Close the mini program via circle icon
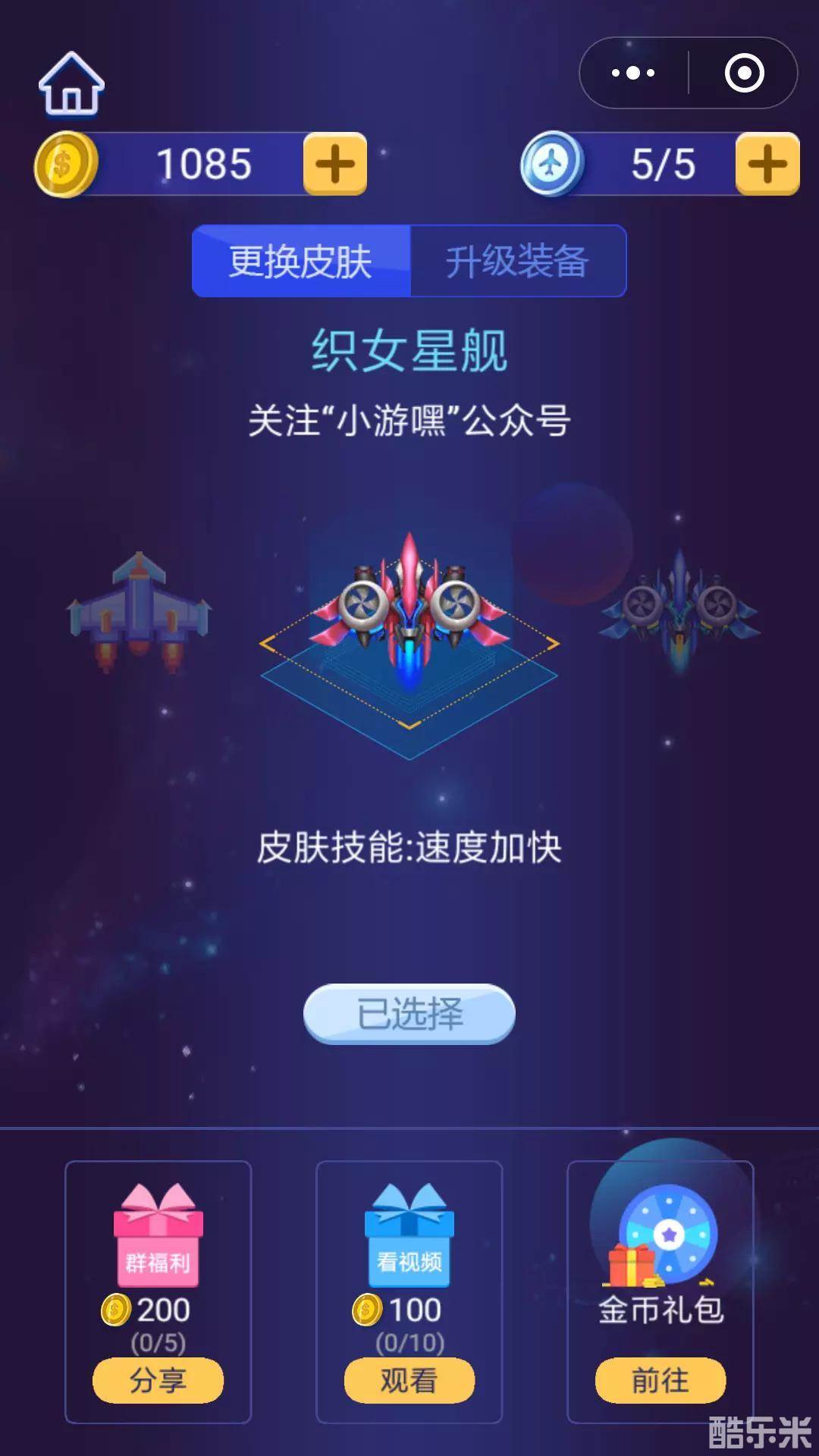The height and width of the screenshot is (1456, 819). tap(744, 73)
